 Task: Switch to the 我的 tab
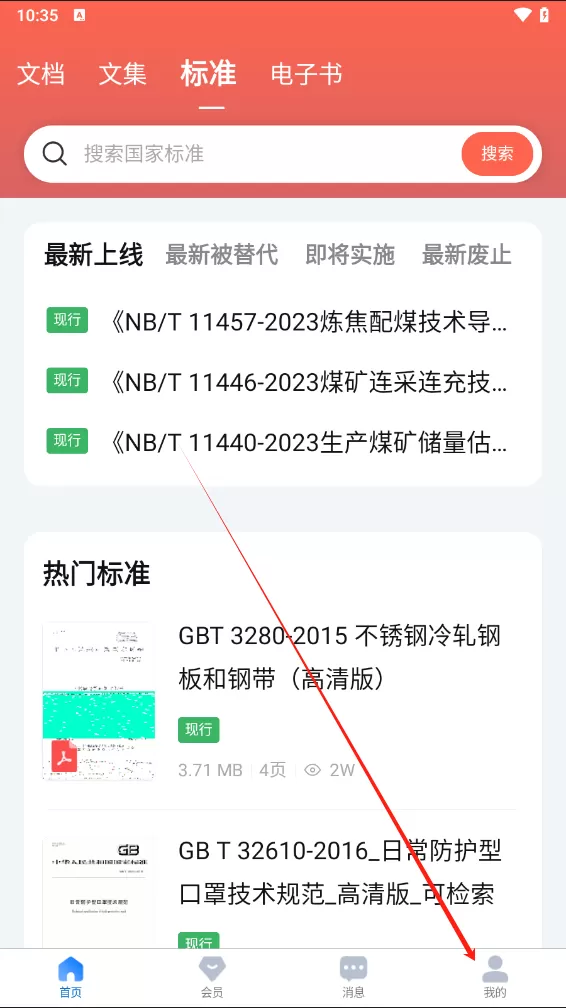tap(495, 976)
